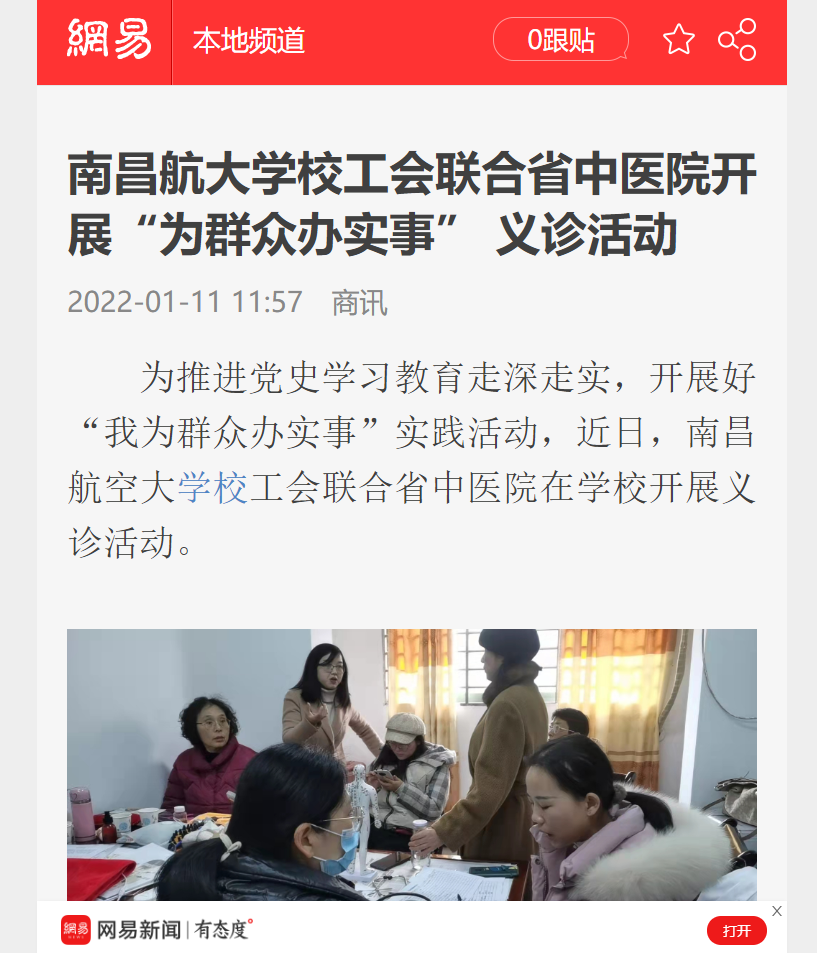Image resolution: width=817 pixels, height=953 pixels.
Task: Tap 打开 to open in 网易新闻 app
Action: point(736,931)
